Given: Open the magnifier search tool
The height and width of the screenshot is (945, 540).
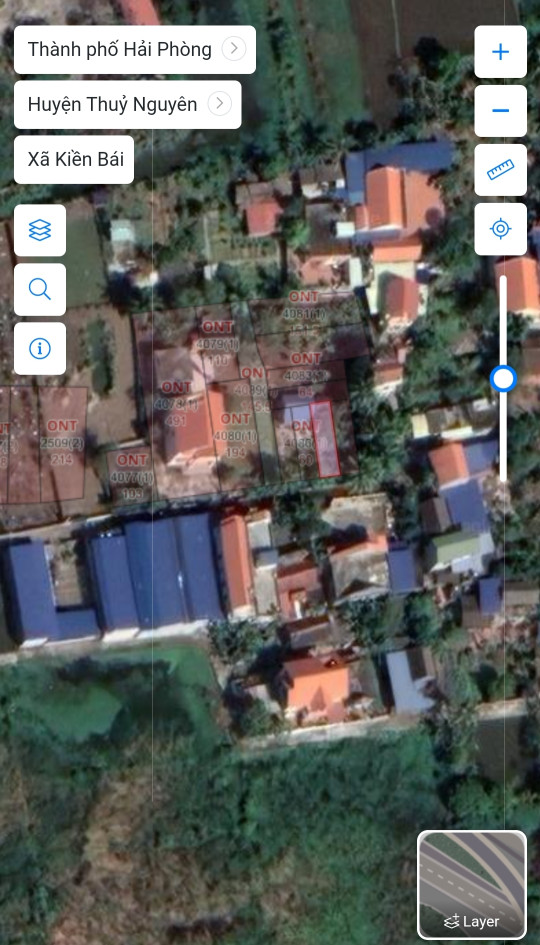Looking at the screenshot, I should point(40,289).
